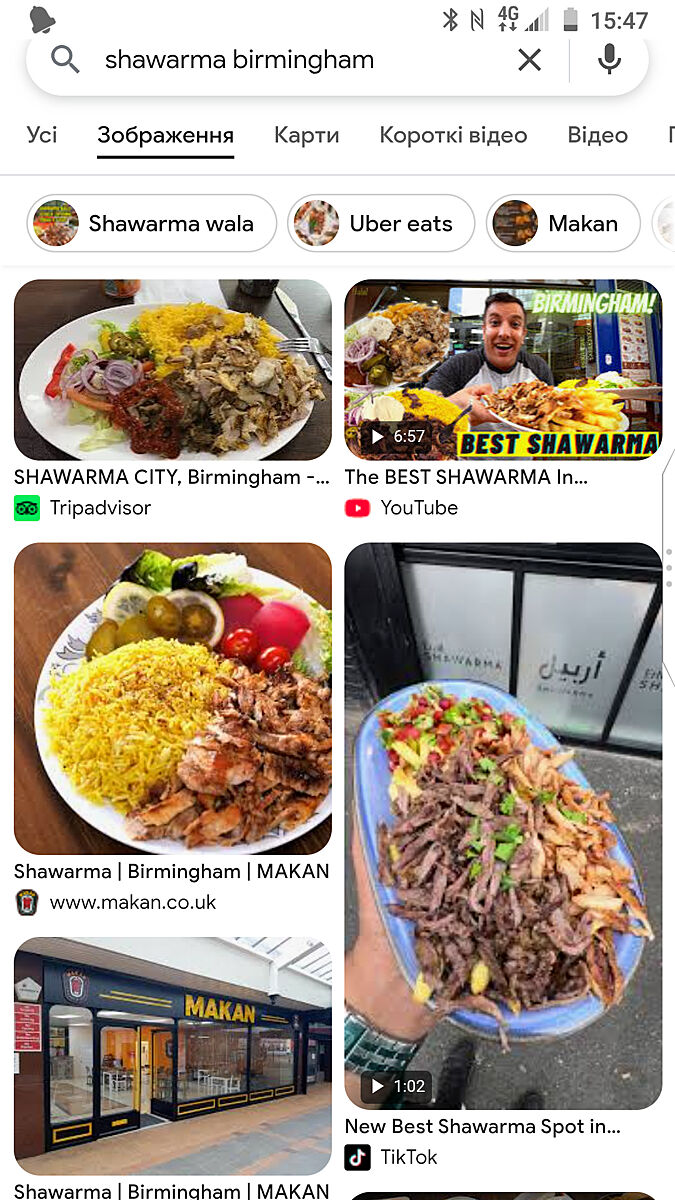The width and height of the screenshot is (675, 1200).
Task: View the makan.co.uk shawarma plate image
Action: [x=173, y=698]
